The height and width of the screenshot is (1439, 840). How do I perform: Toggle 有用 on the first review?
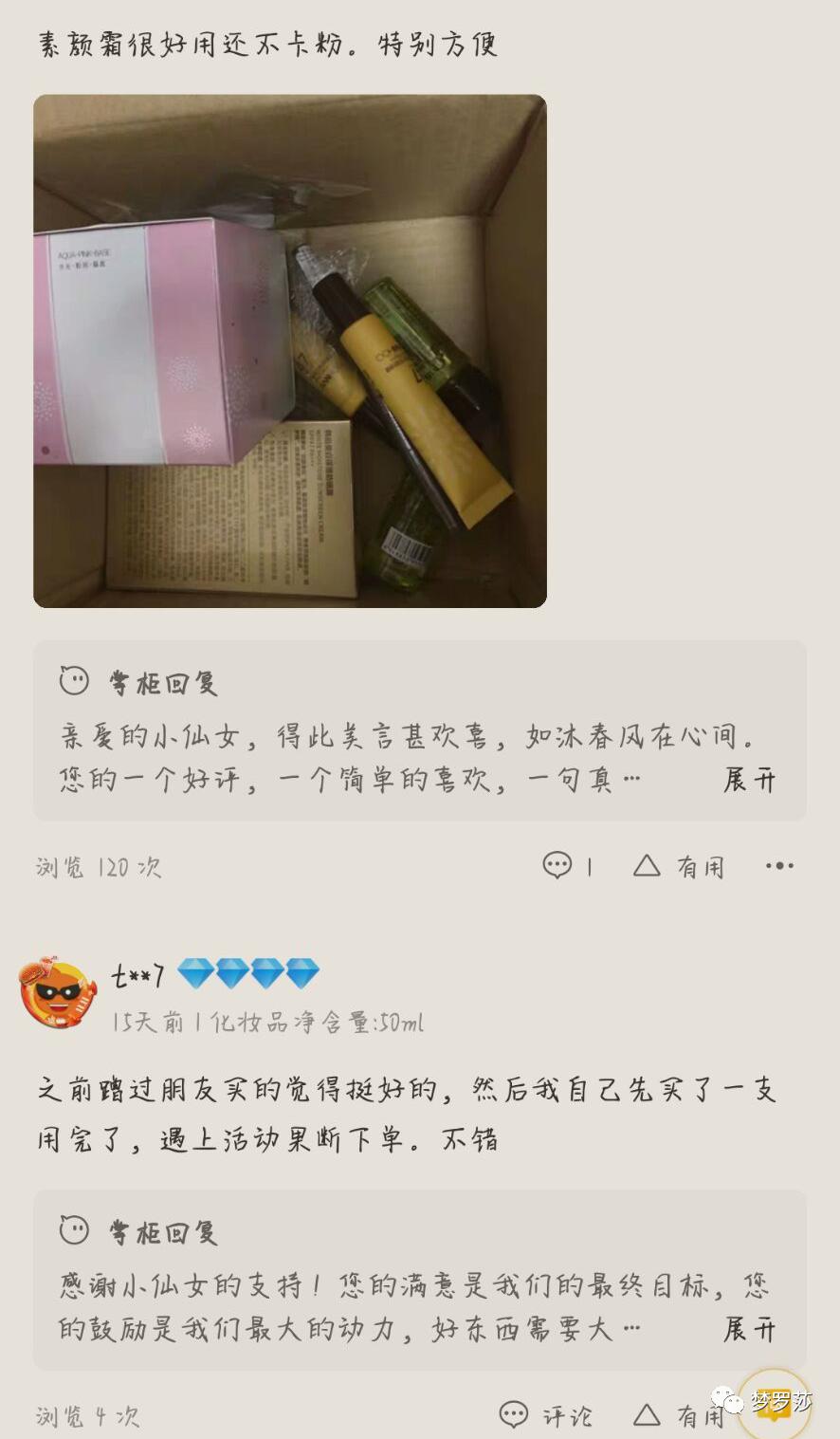click(699, 865)
